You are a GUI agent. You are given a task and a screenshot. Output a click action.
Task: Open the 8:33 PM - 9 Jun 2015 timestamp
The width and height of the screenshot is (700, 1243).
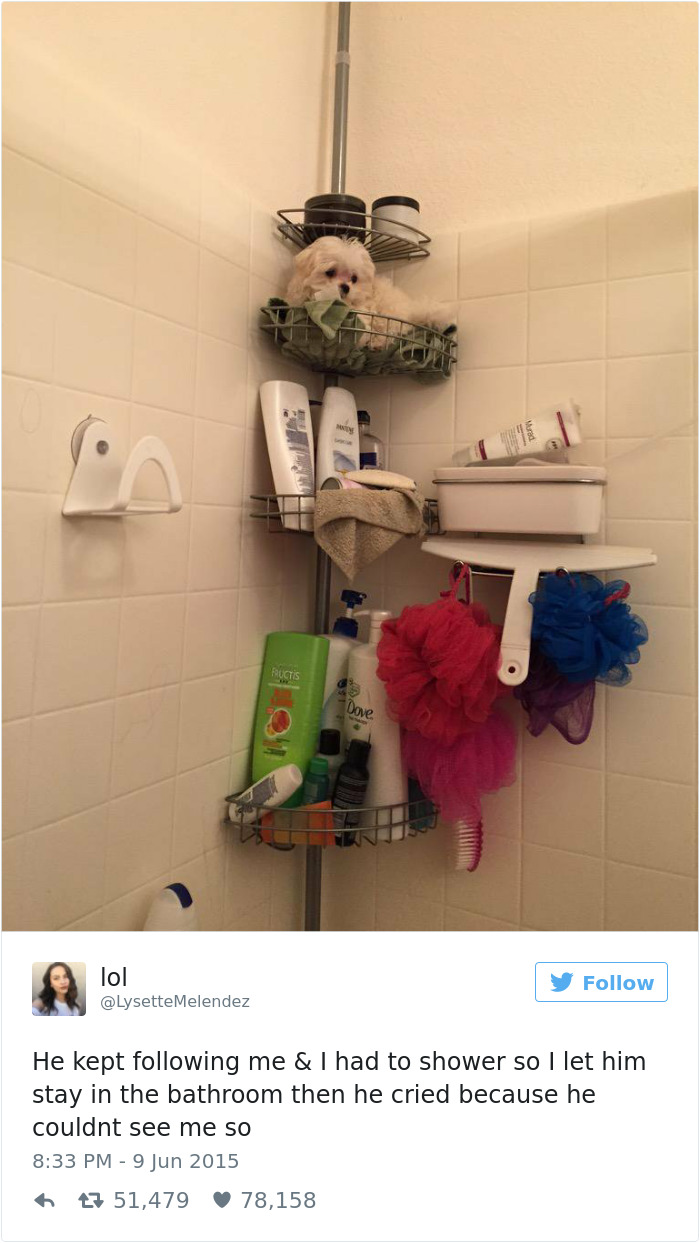click(x=136, y=1161)
